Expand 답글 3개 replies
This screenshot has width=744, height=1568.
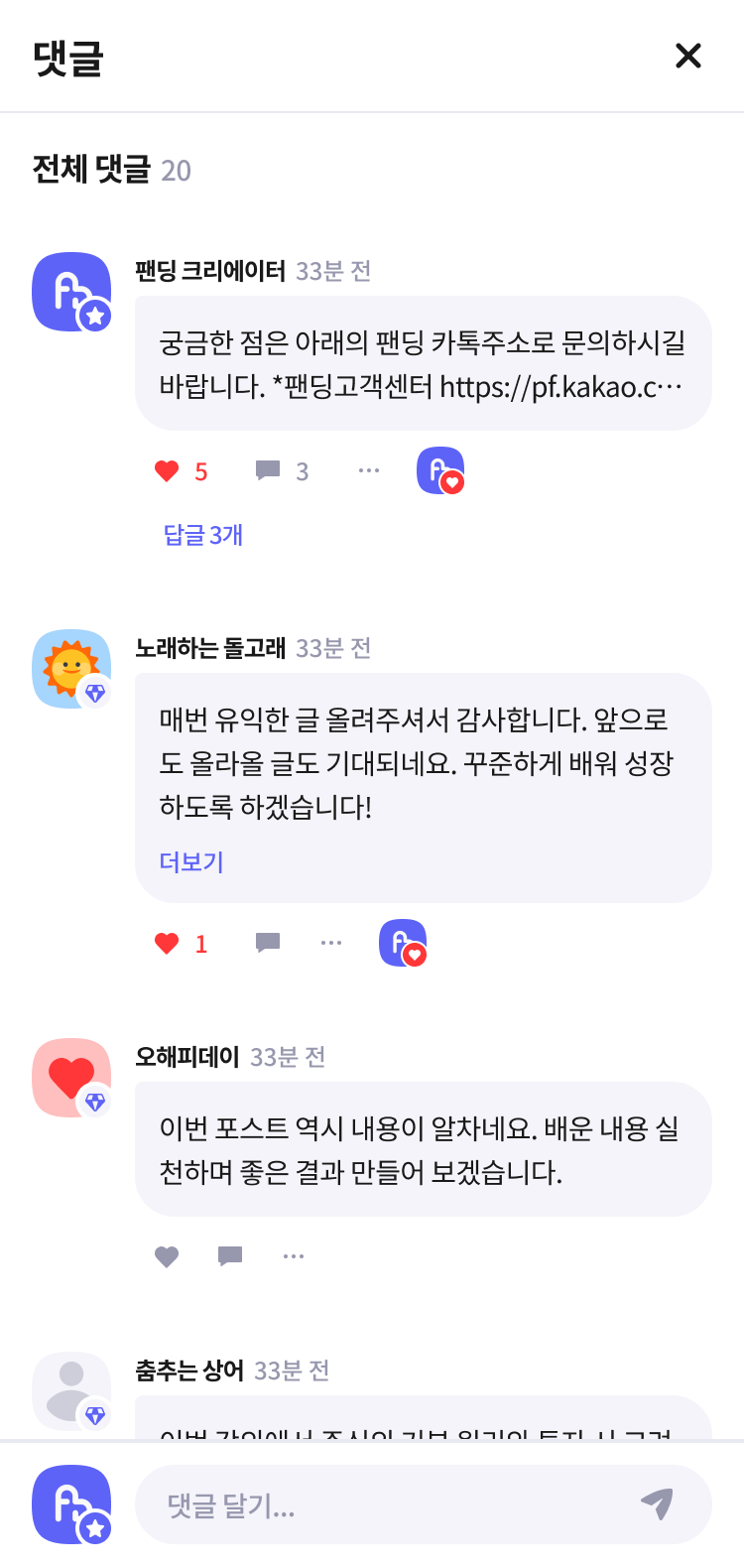[203, 536]
